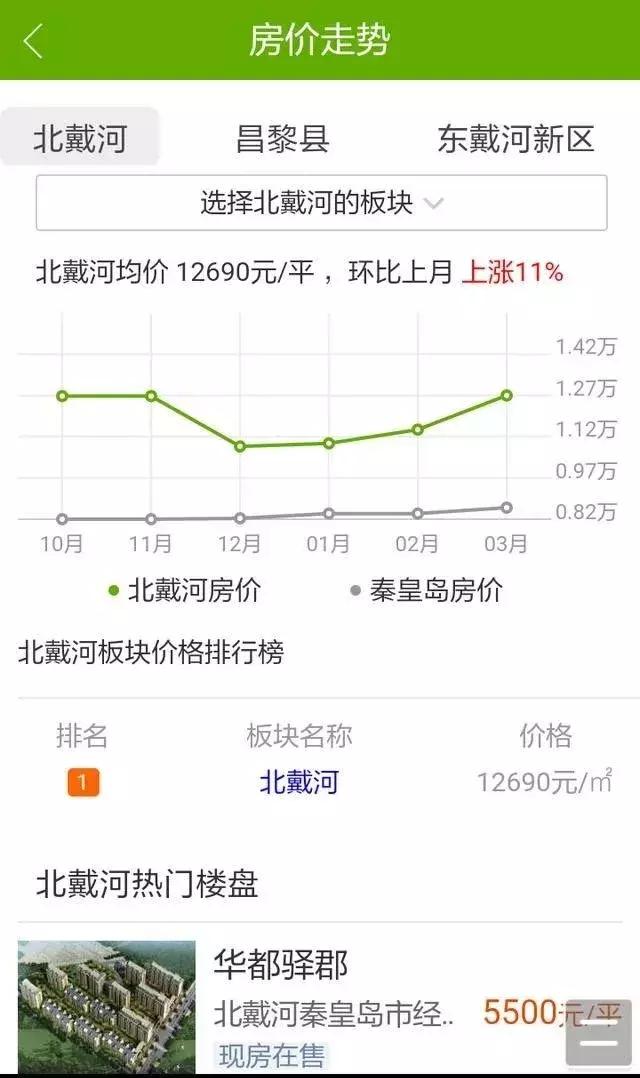Switch to the 昌黎县 tab

283,138
